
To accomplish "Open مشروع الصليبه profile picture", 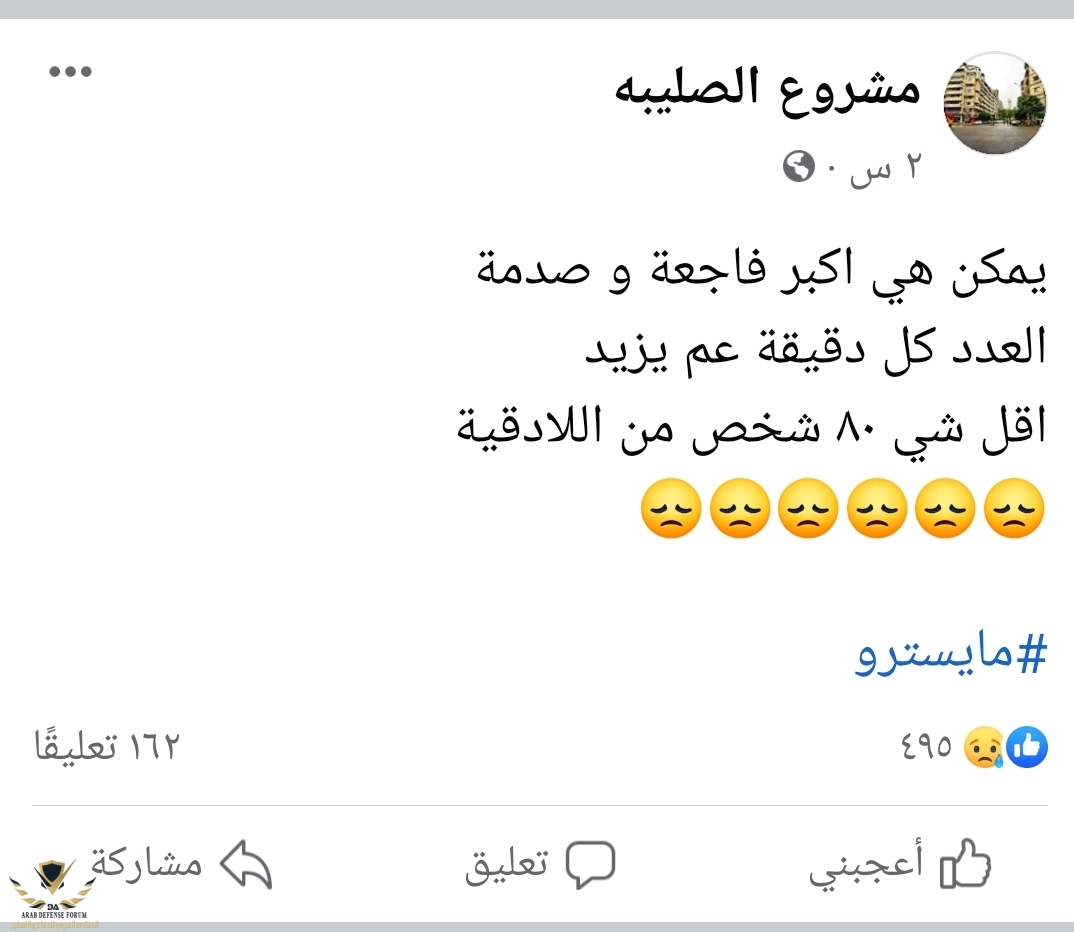I will pyautogui.click(x=995, y=104).
